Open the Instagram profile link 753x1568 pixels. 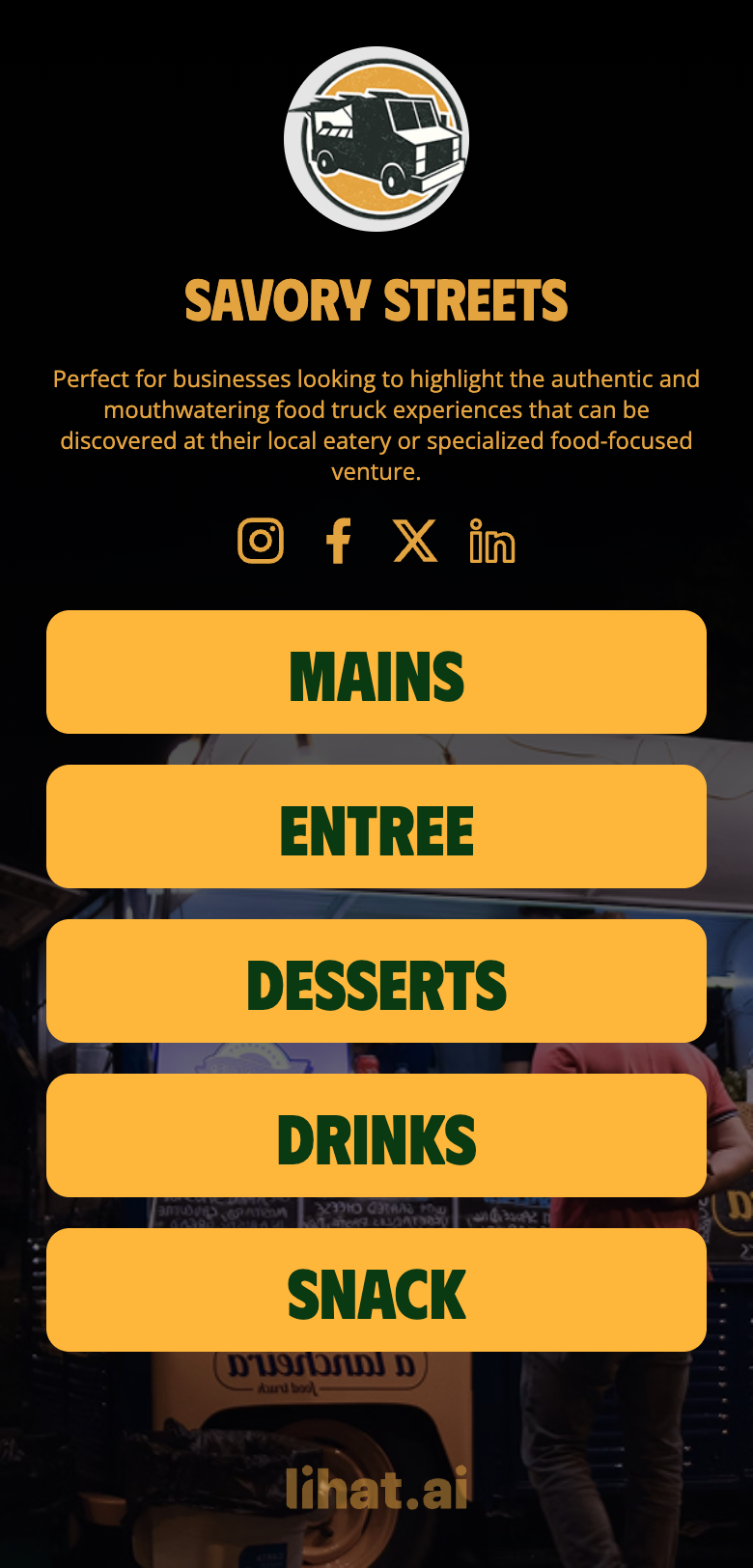tap(261, 541)
